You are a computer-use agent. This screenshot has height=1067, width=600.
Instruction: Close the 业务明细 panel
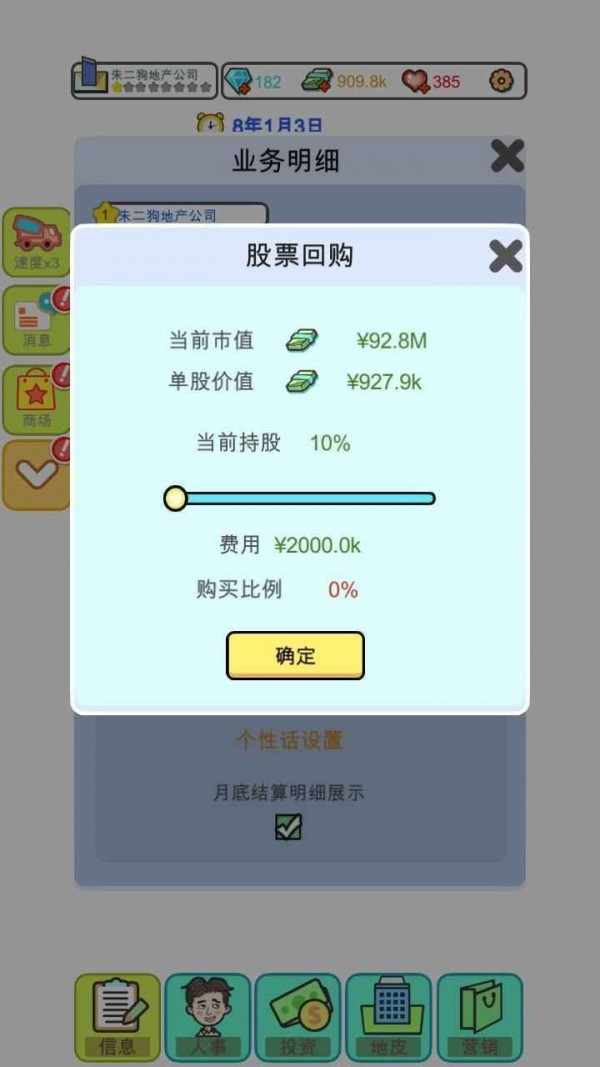[x=507, y=156]
